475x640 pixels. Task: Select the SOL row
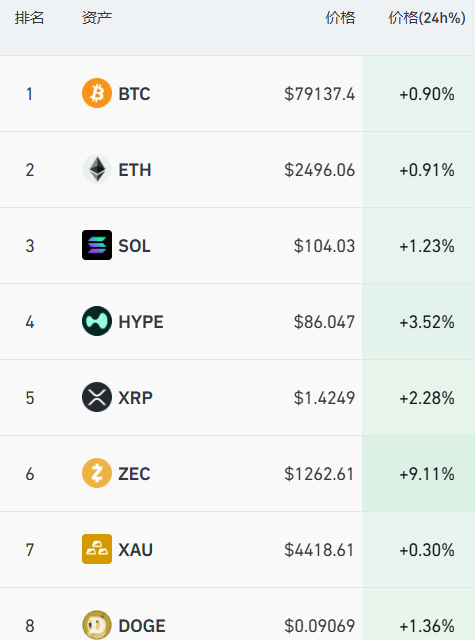238,246
